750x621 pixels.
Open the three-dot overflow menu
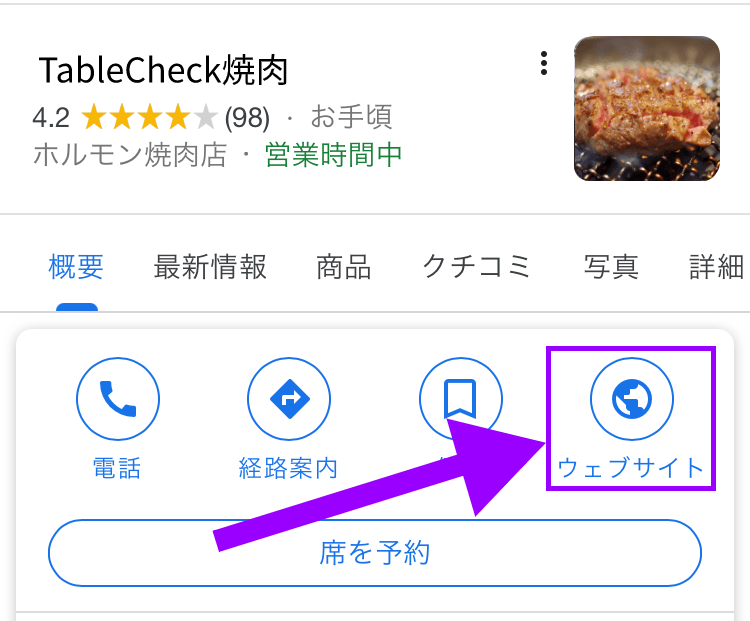point(544,64)
